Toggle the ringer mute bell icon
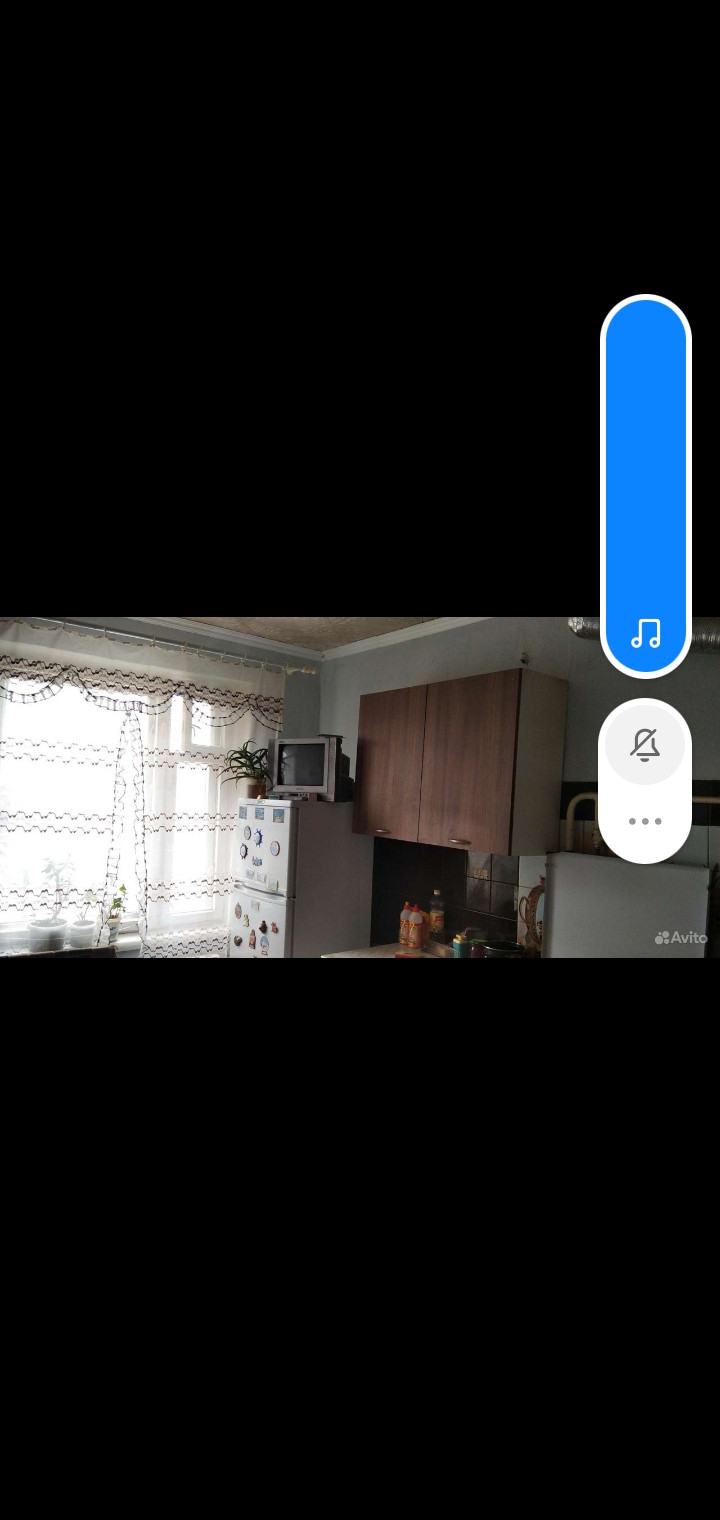The width and height of the screenshot is (720, 1520). coord(645,745)
